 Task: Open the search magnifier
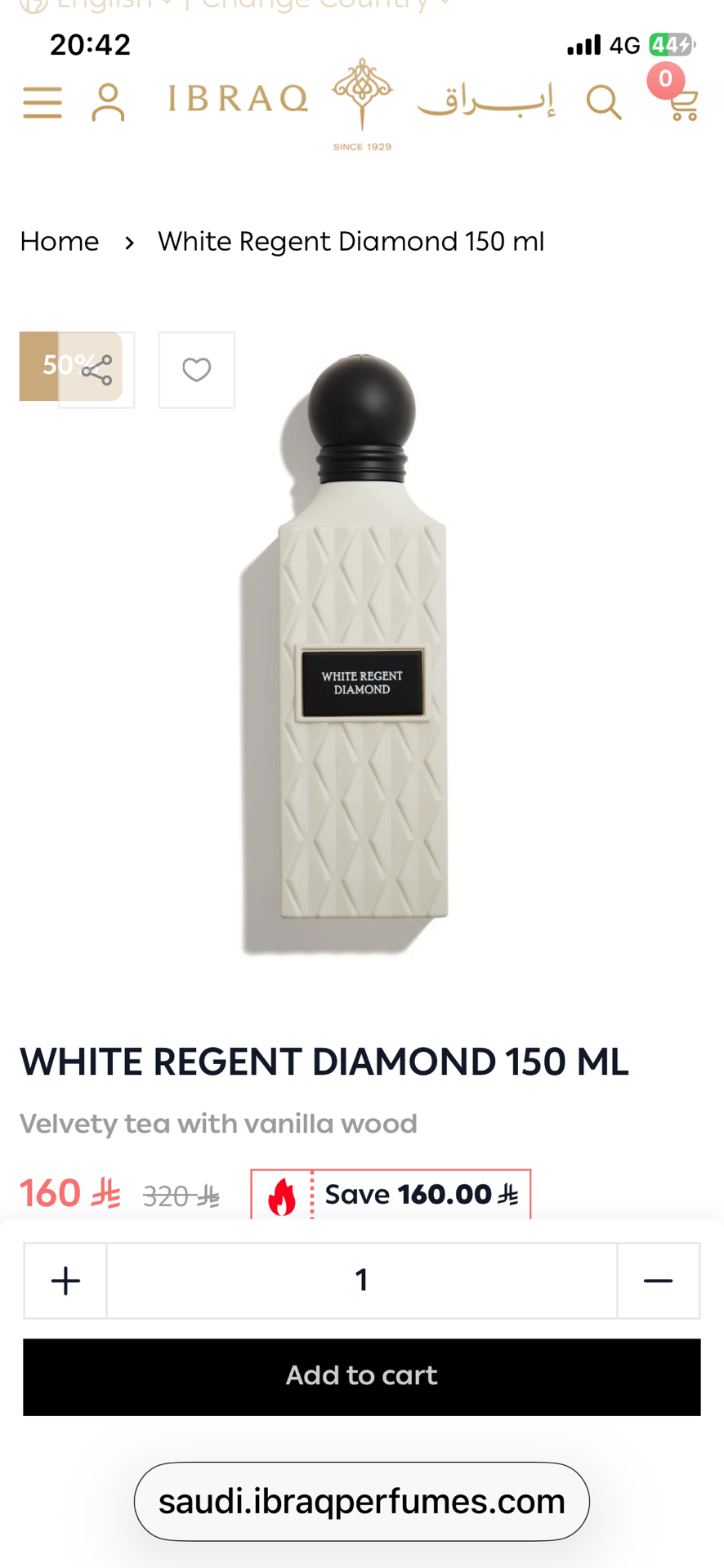click(x=604, y=103)
